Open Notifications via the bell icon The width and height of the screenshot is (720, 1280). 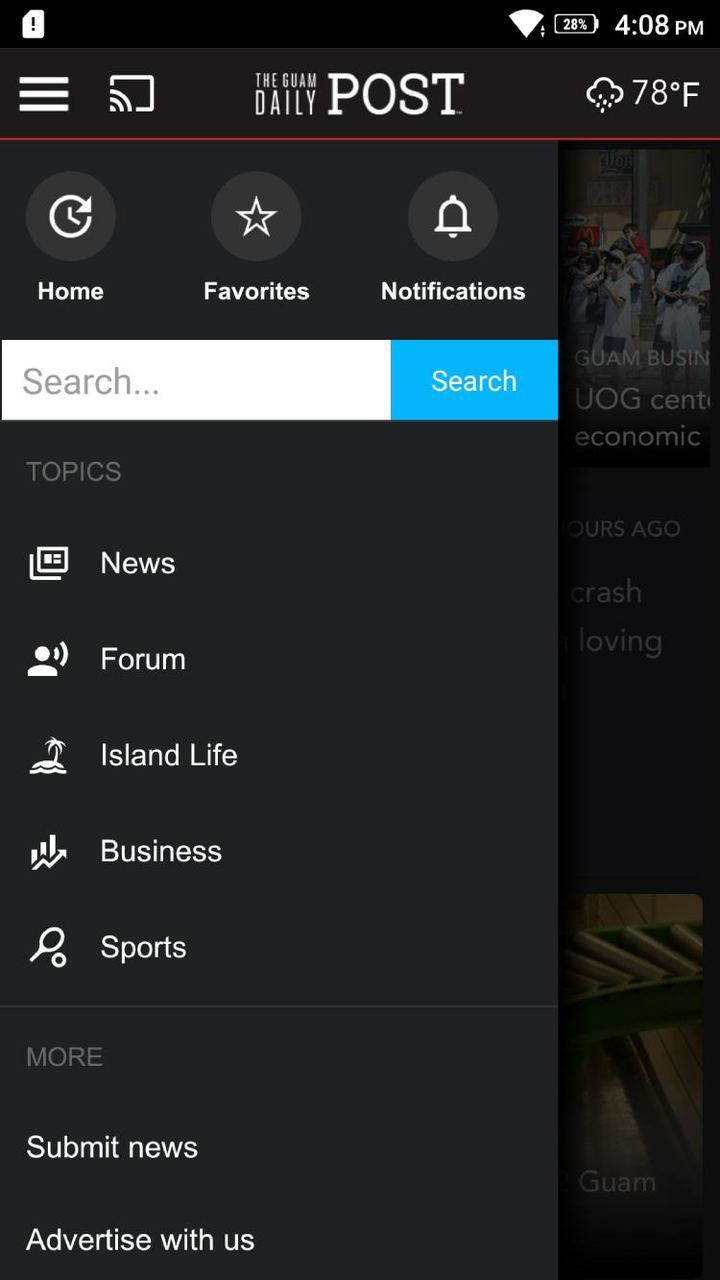(x=453, y=215)
